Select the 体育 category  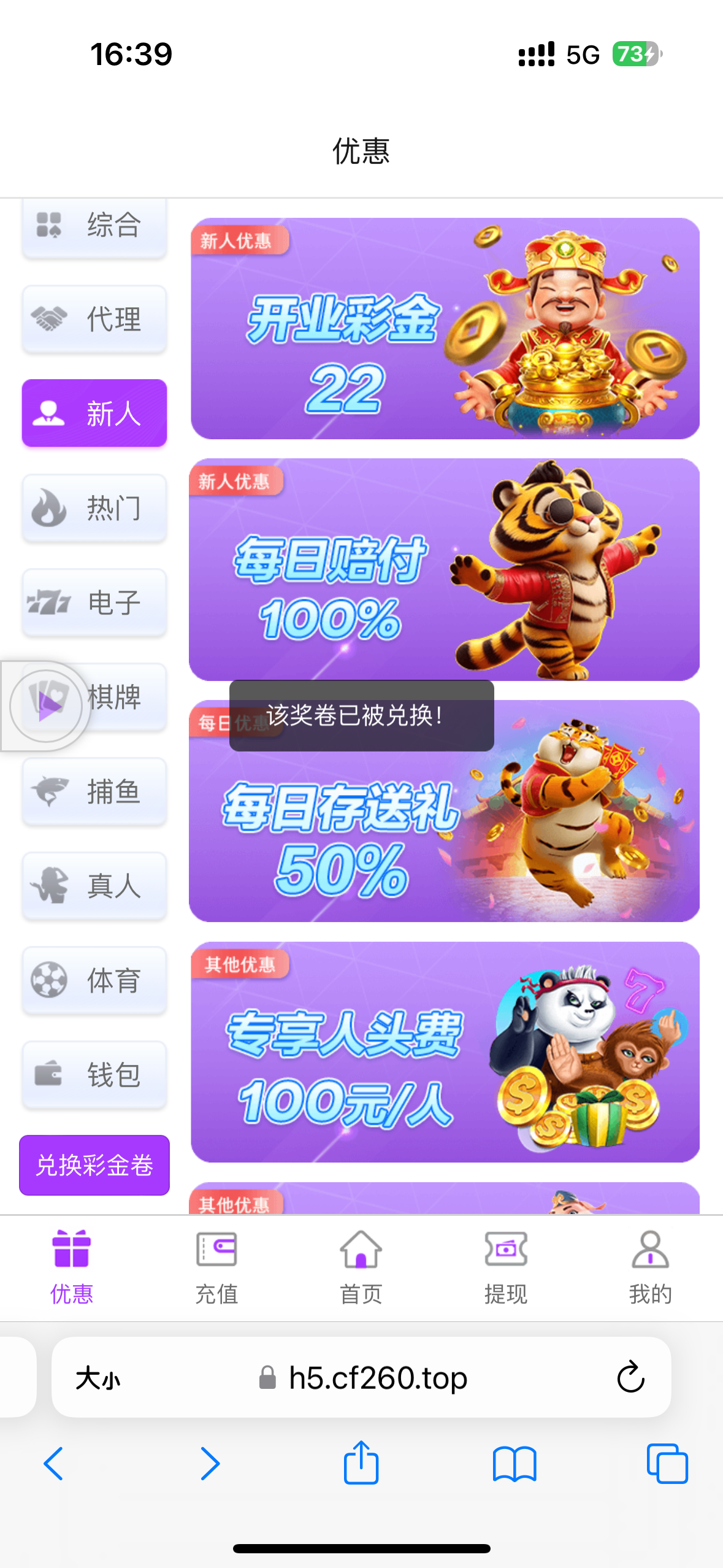point(94,980)
